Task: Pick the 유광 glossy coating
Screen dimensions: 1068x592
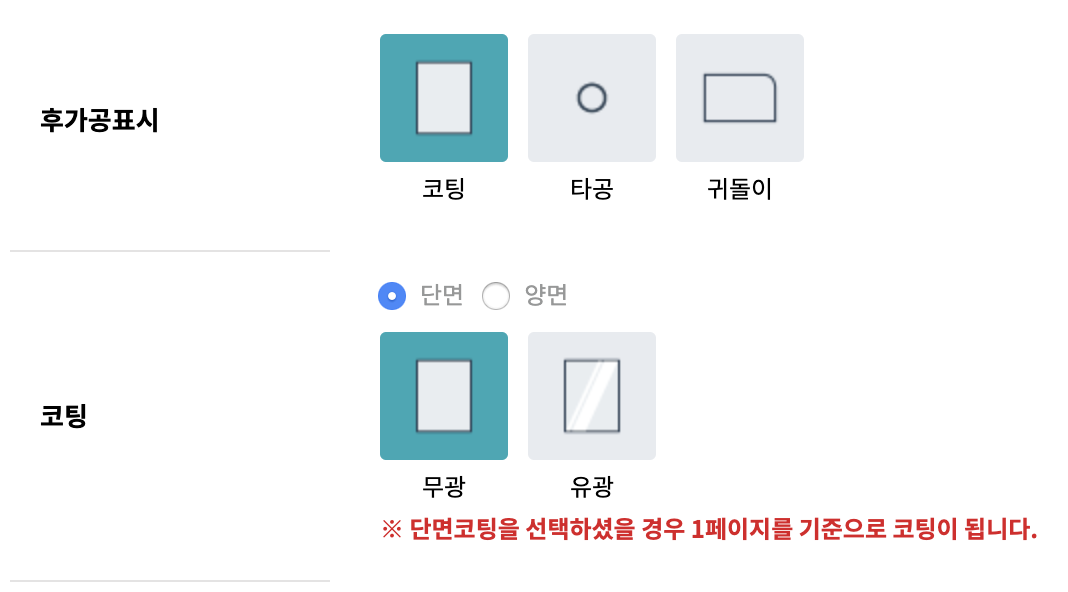Action: [591, 396]
